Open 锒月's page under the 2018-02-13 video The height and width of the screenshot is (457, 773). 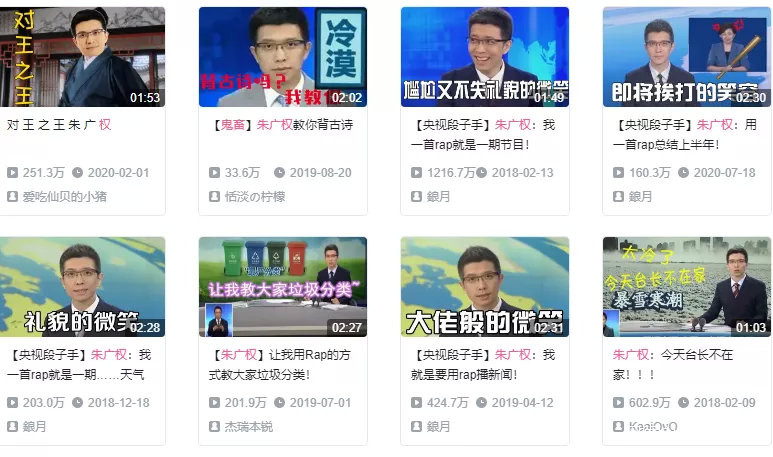[438, 196]
